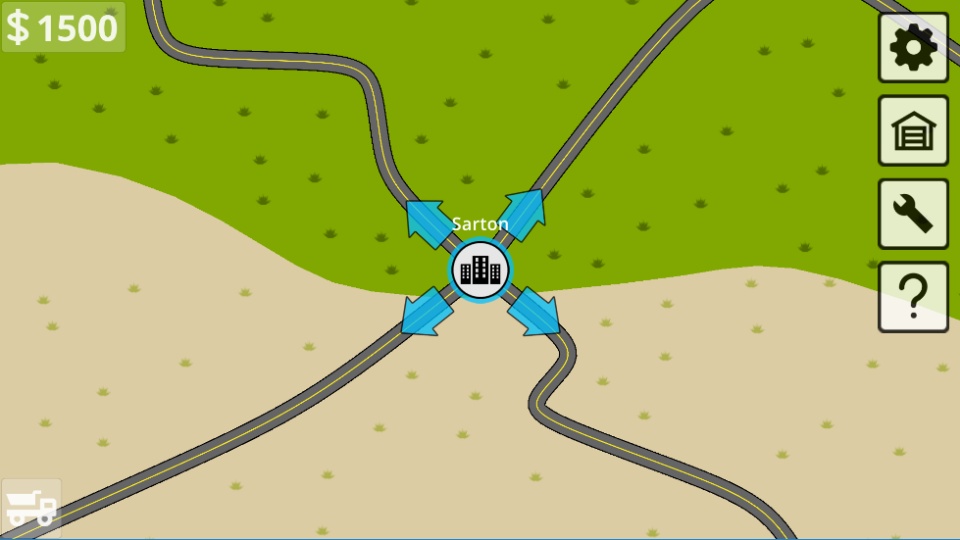The image size is (960, 540).
Task: Open the garage menu
Action: point(913,130)
